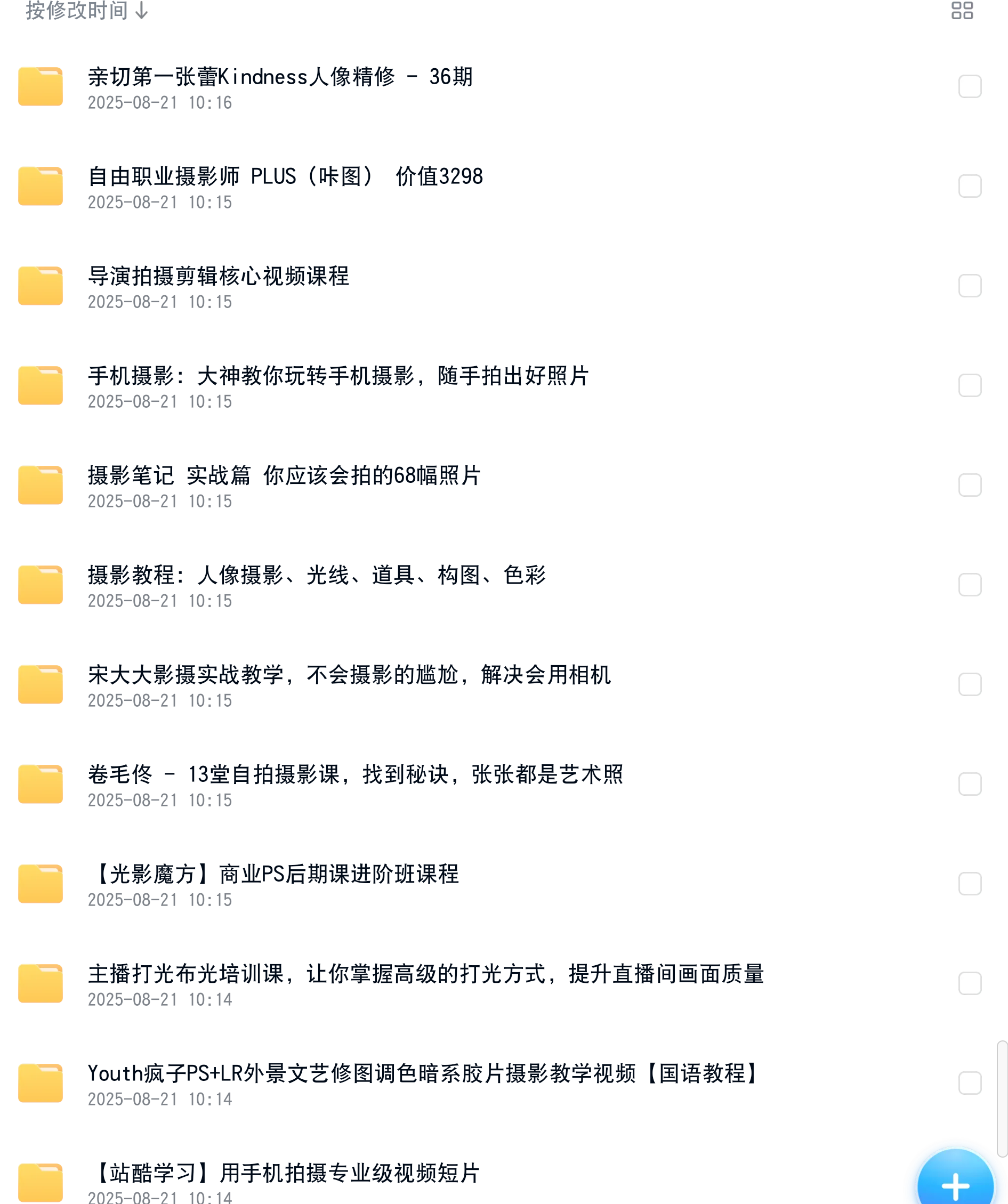The height and width of the screenshot is (1204, 1008).
Task: Select checkbox for 卷毛佟 13堂自拍摄影课 folder
Action: (x=970, y=785)
